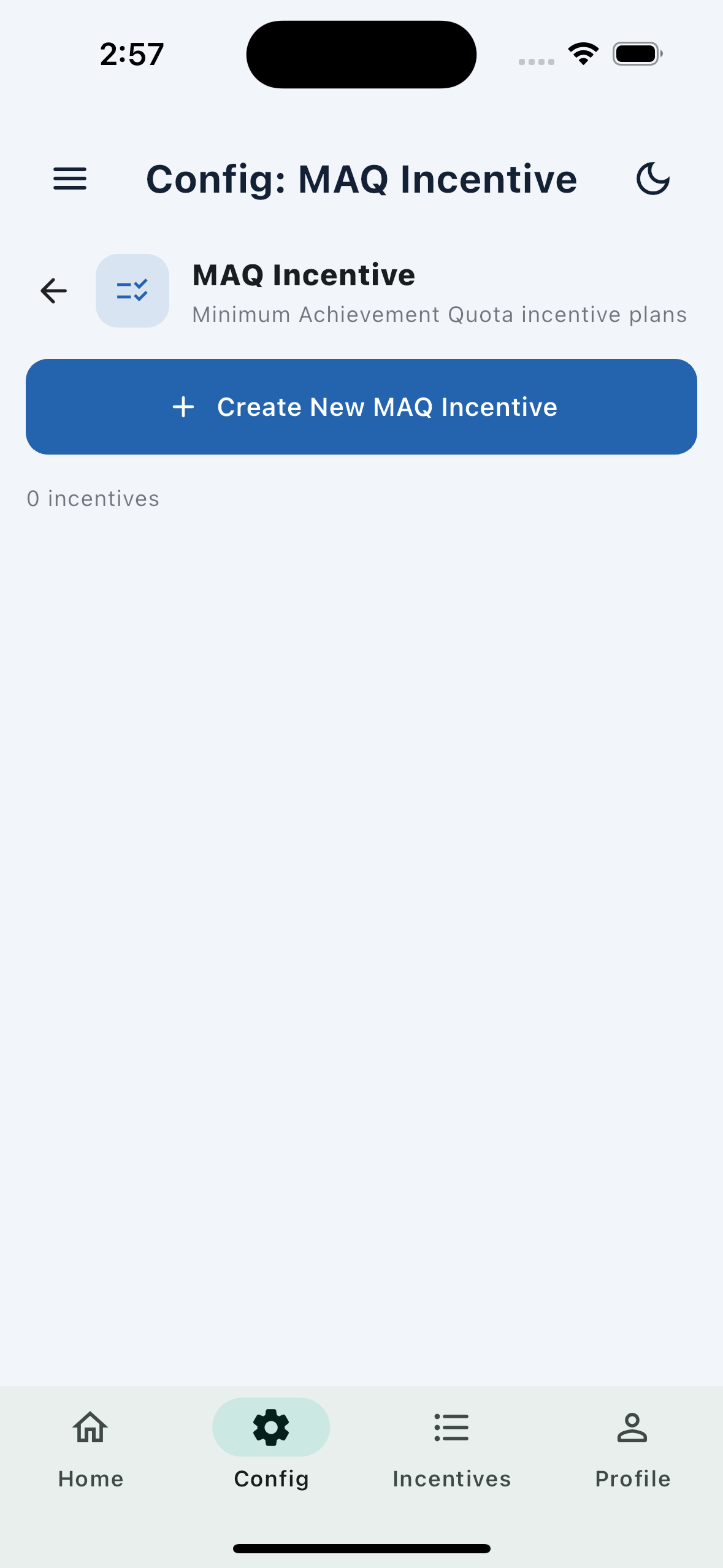This screenshot has height=1568, width=723.
Task: Toggle dark mode with the moon icon
Action: (652, 179)
